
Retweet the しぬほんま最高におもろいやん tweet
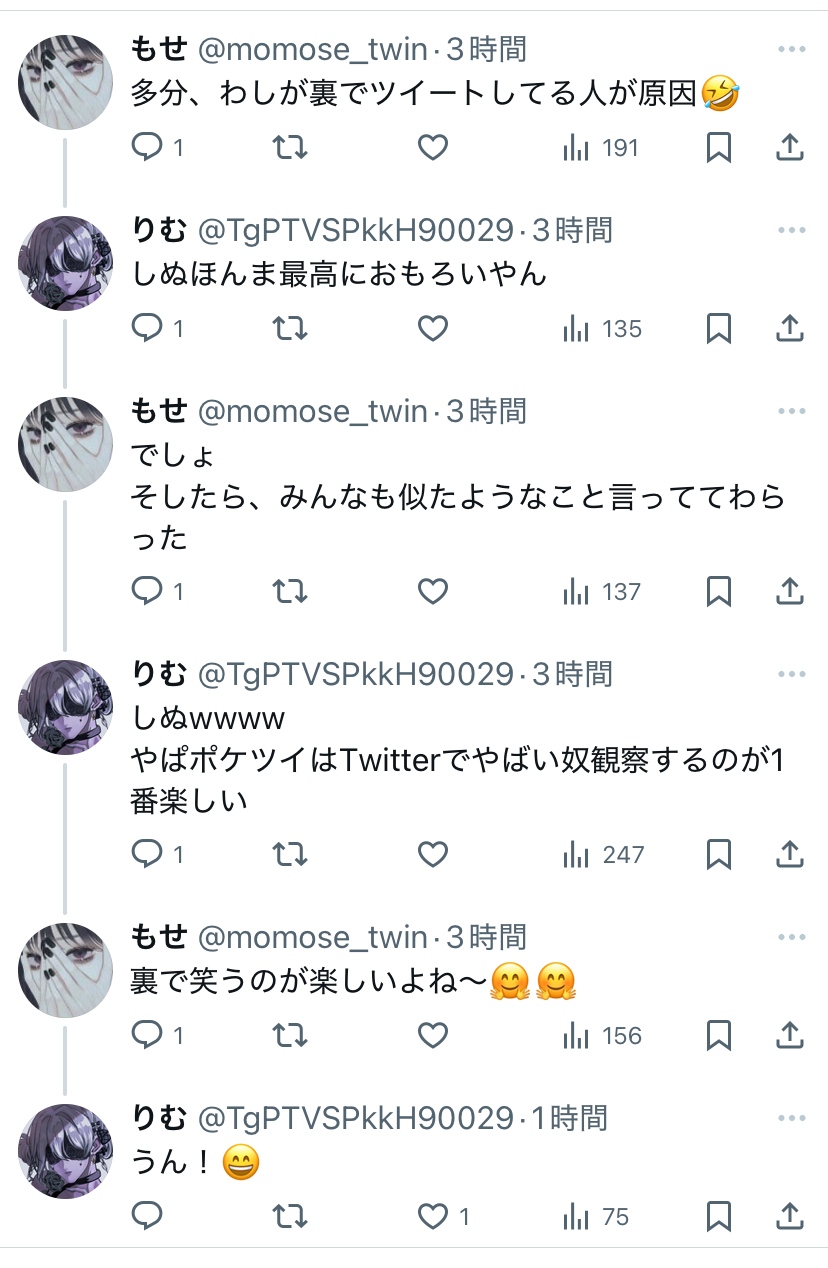[x=290, y=329]
